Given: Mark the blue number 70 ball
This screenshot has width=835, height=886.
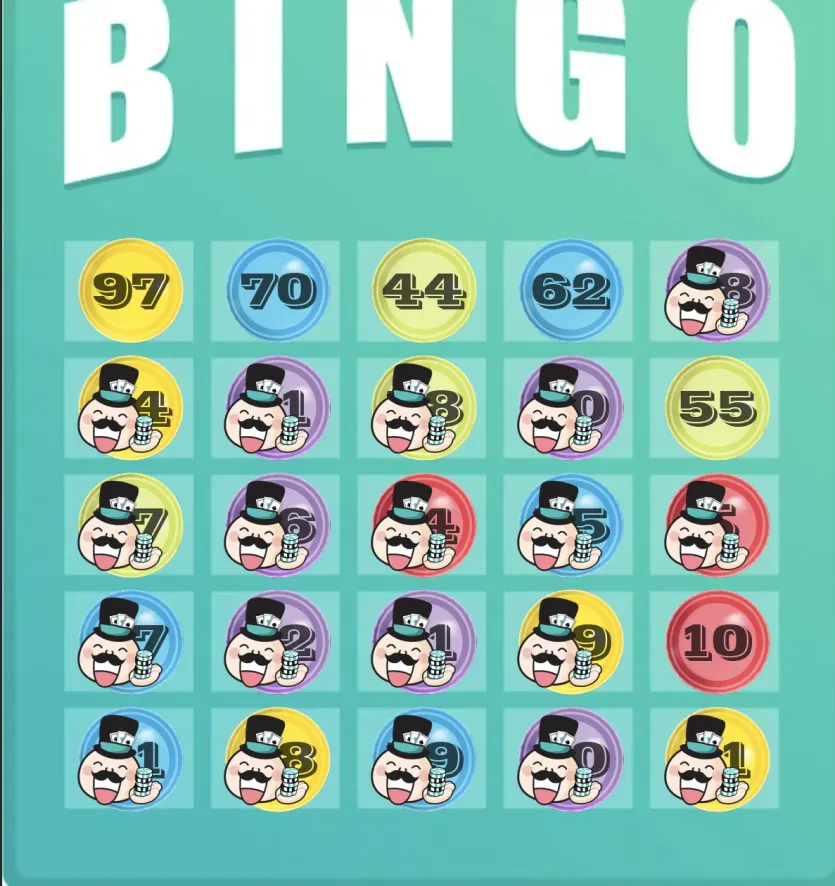Looking at the screenshot, I should (x=276, y=291).
